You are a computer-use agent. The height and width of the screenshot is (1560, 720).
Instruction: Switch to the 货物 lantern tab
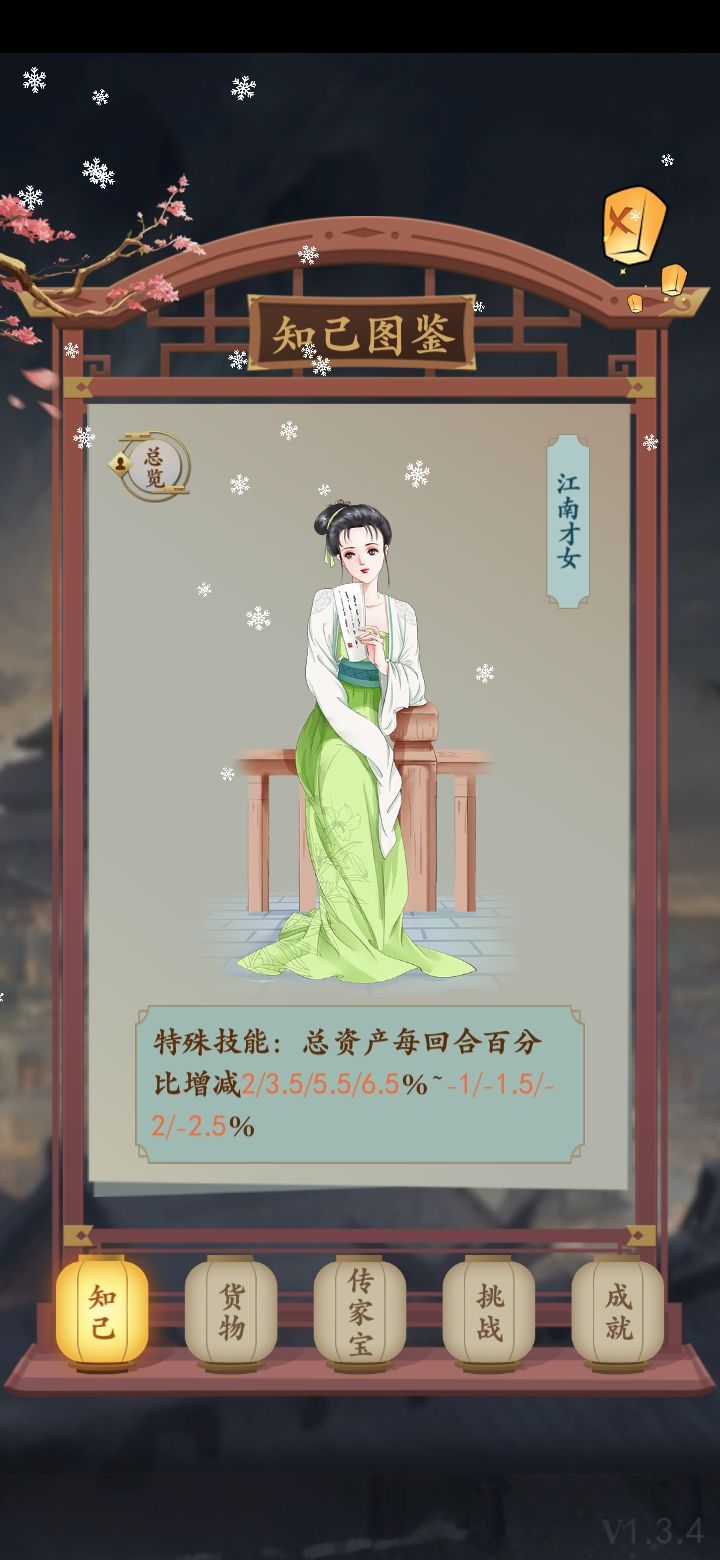point(231,1311)
